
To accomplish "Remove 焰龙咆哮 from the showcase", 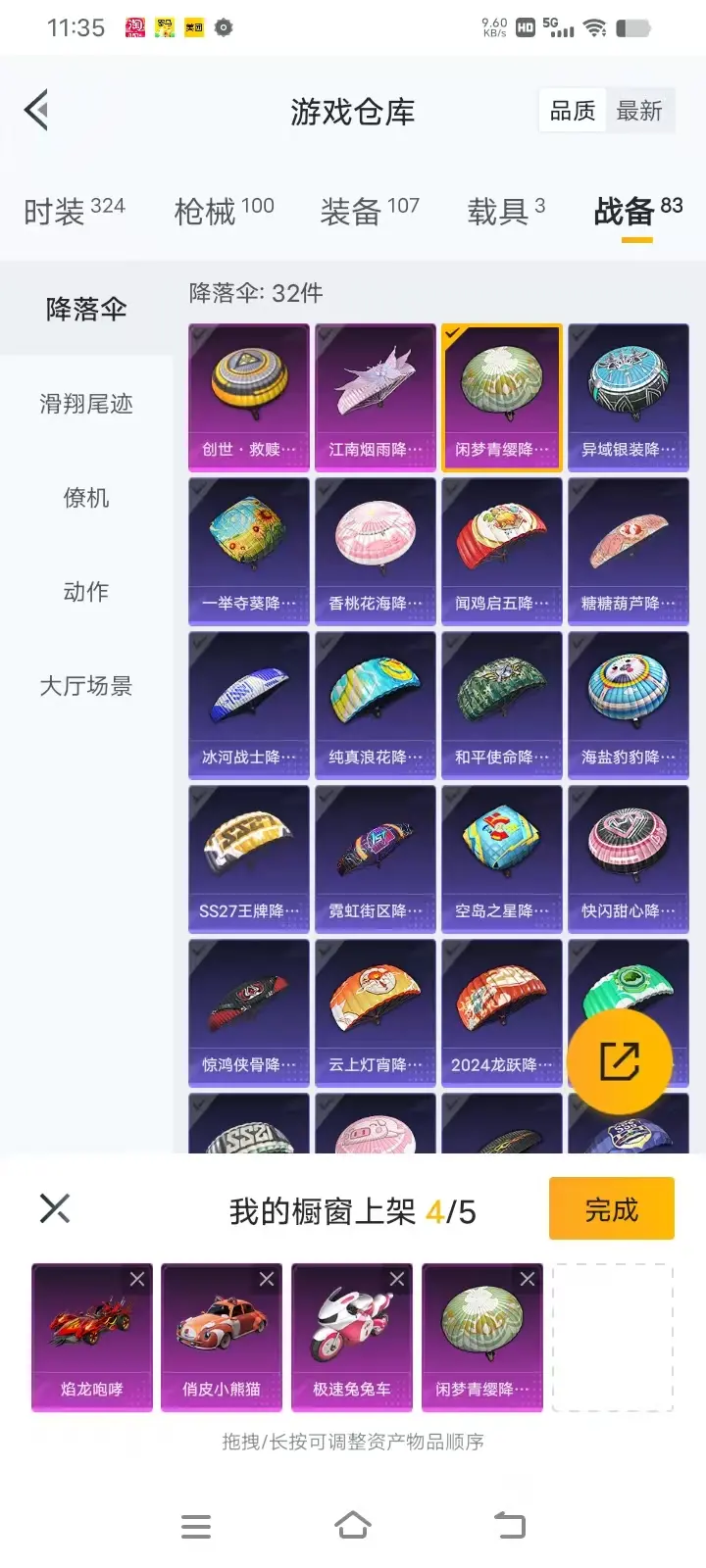I will [137, 1279].
